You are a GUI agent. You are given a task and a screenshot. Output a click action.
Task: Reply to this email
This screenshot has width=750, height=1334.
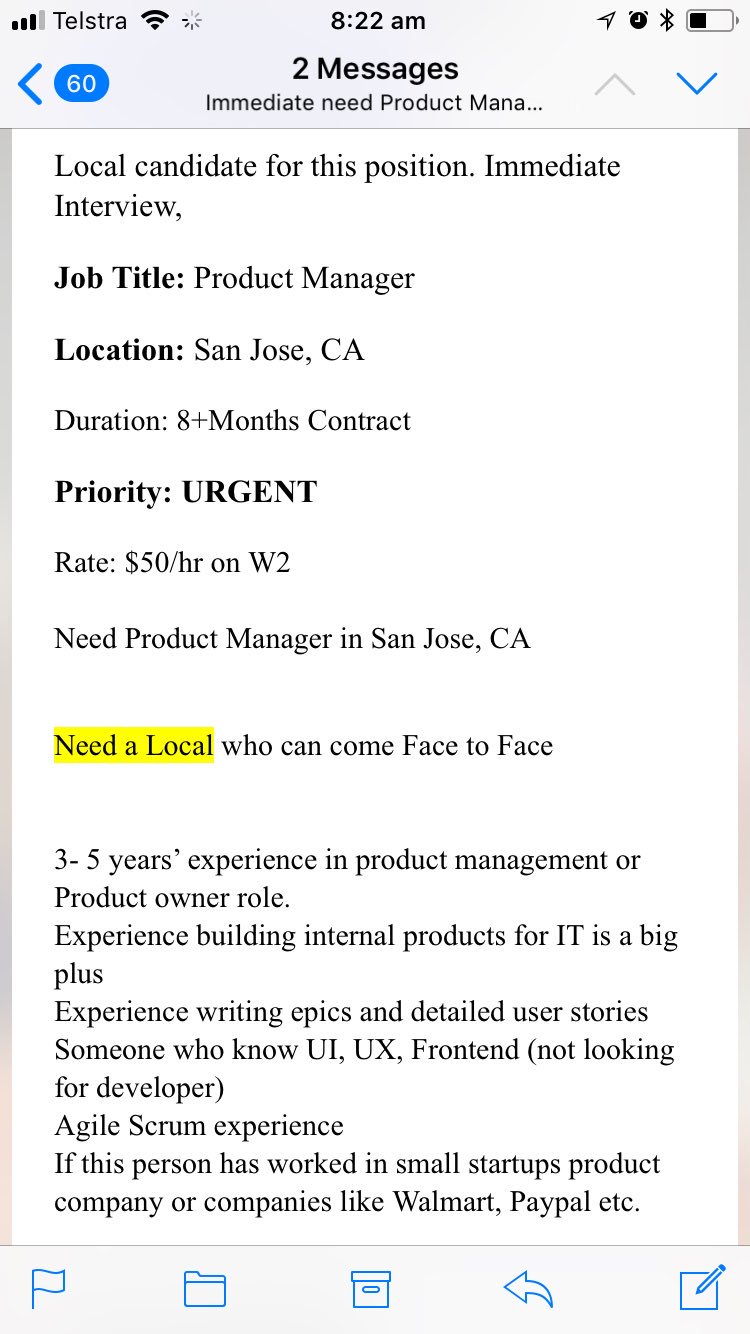point(529,1288)
